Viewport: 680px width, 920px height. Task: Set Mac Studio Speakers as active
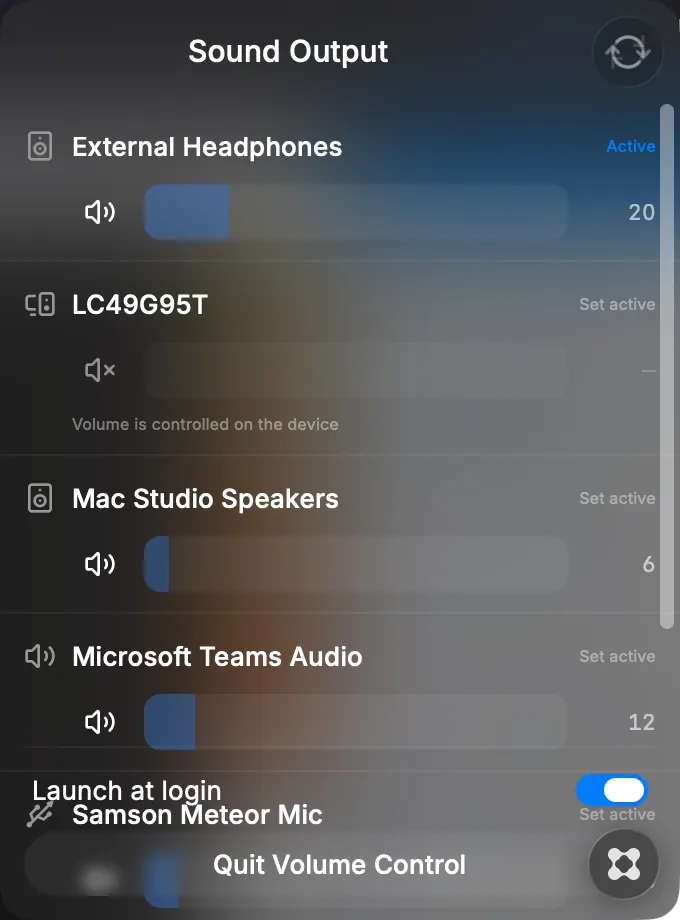tap(617, 498)
